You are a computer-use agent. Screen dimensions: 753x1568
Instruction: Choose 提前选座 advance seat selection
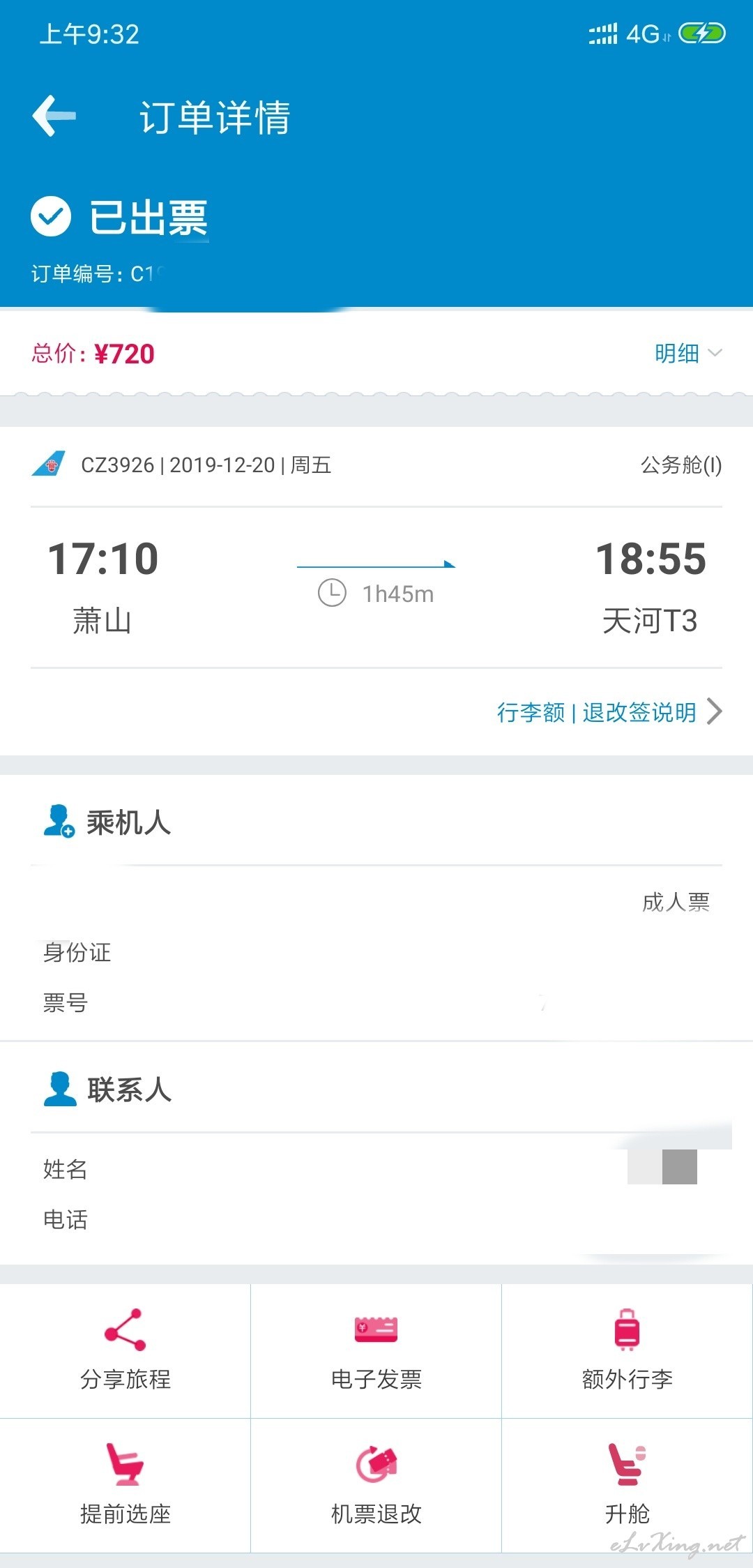pyautogui.click(x=125, y=1486)
